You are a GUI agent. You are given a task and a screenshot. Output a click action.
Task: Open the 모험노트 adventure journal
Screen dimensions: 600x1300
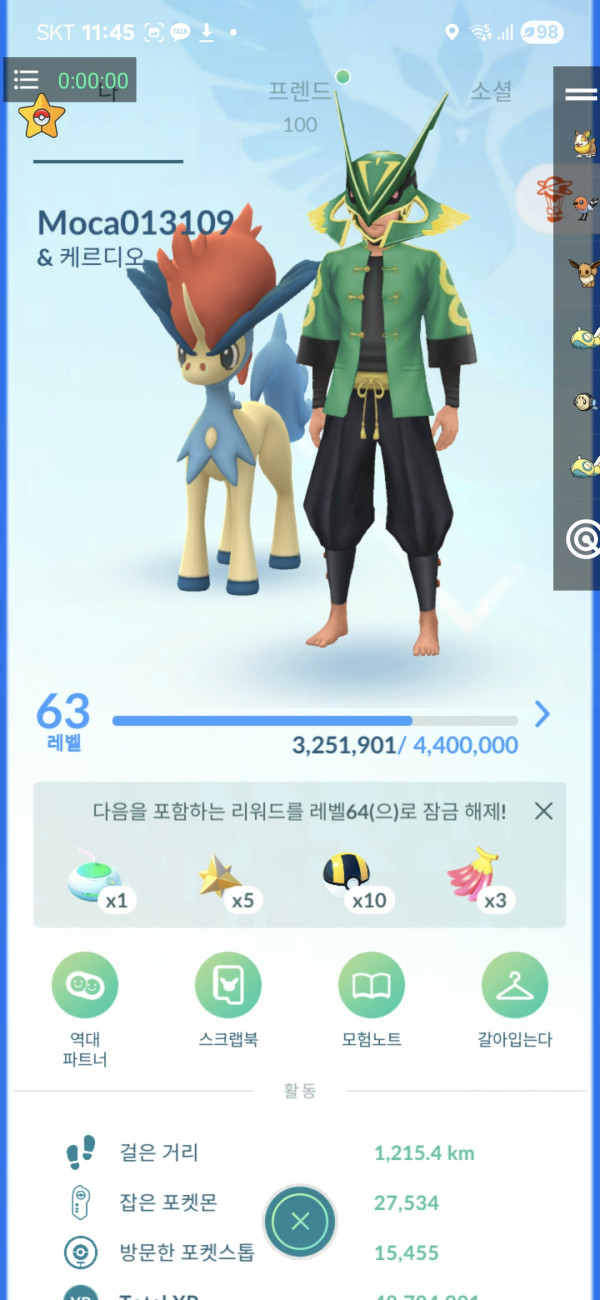pyautogui.click(x=371, y=985)
